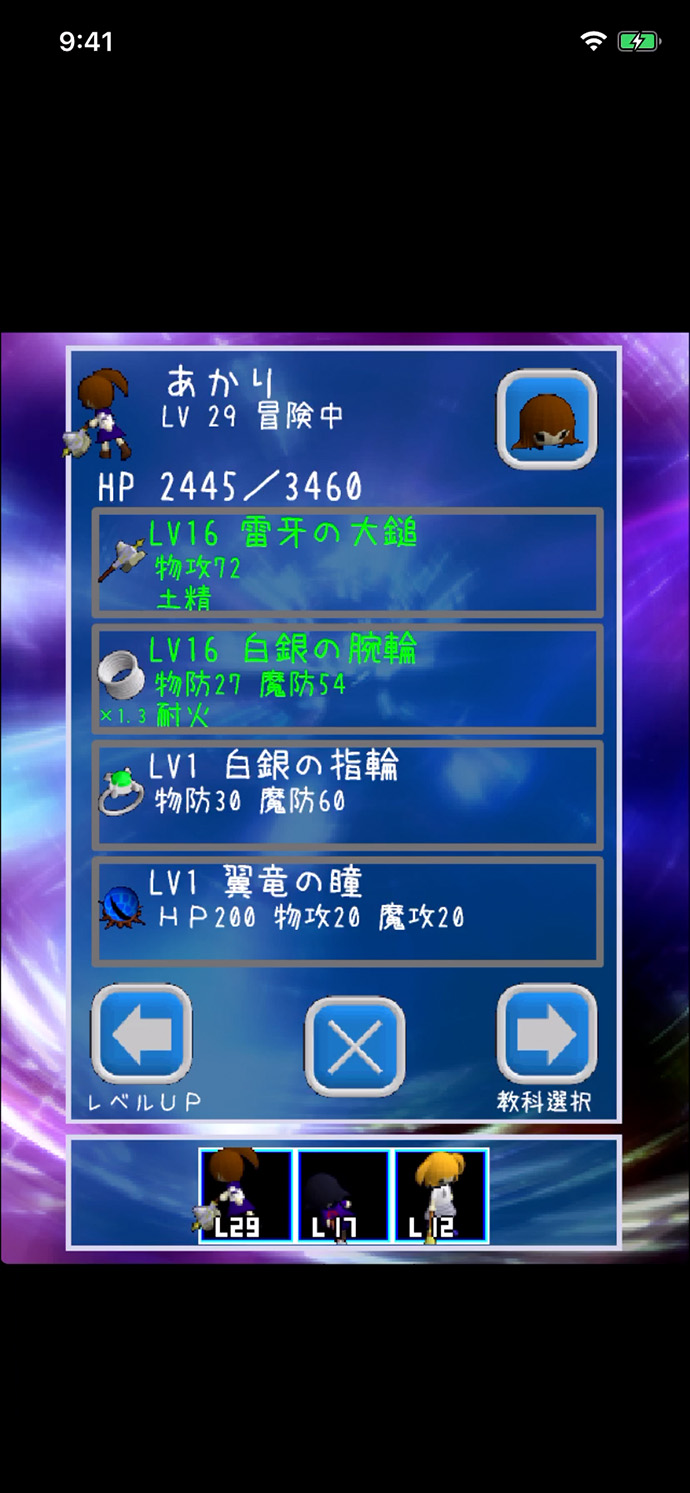
Task: Switch to the L12 blonde party member
Action: (x=440, y=1195)
